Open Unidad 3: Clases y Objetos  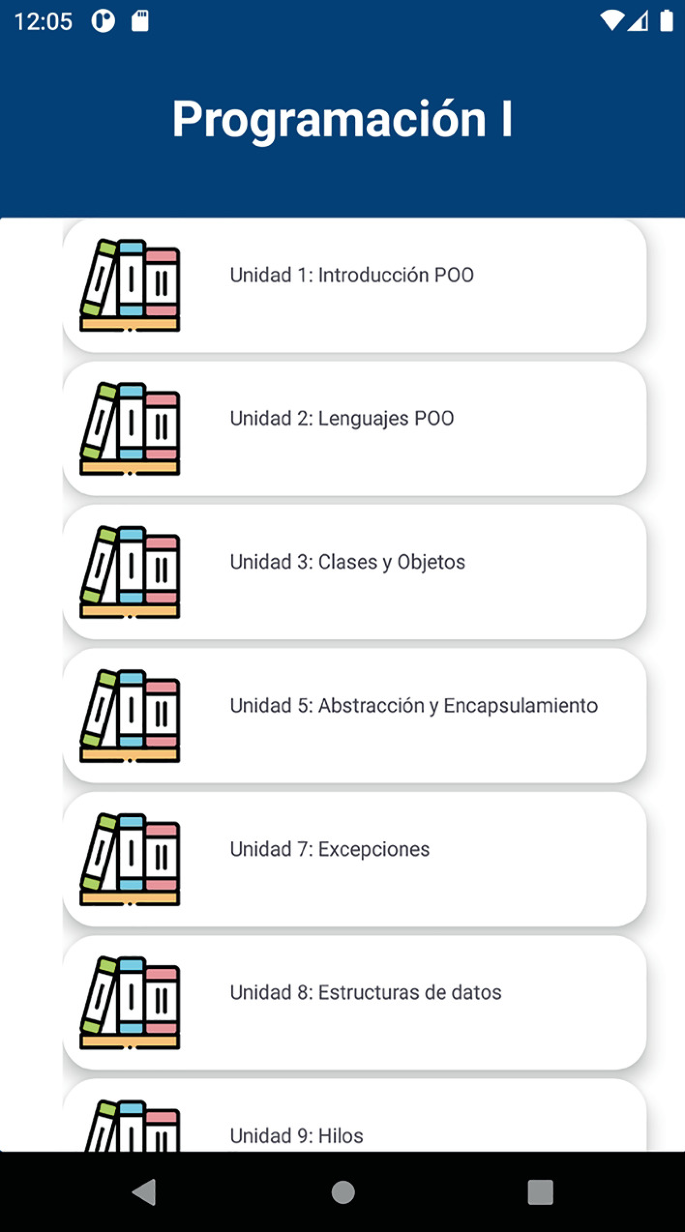pos(354,571)
